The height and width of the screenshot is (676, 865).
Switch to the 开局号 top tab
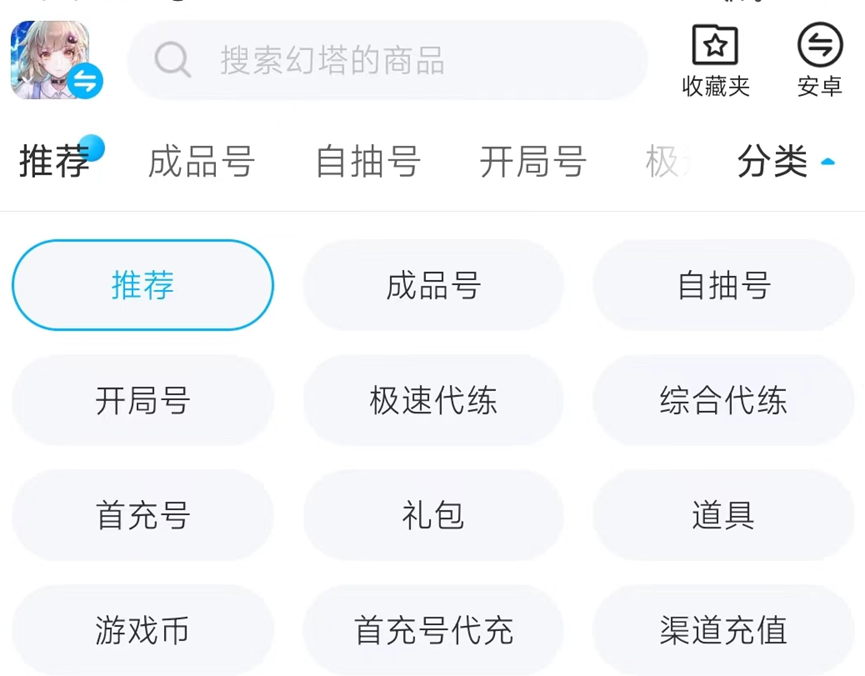532,161
